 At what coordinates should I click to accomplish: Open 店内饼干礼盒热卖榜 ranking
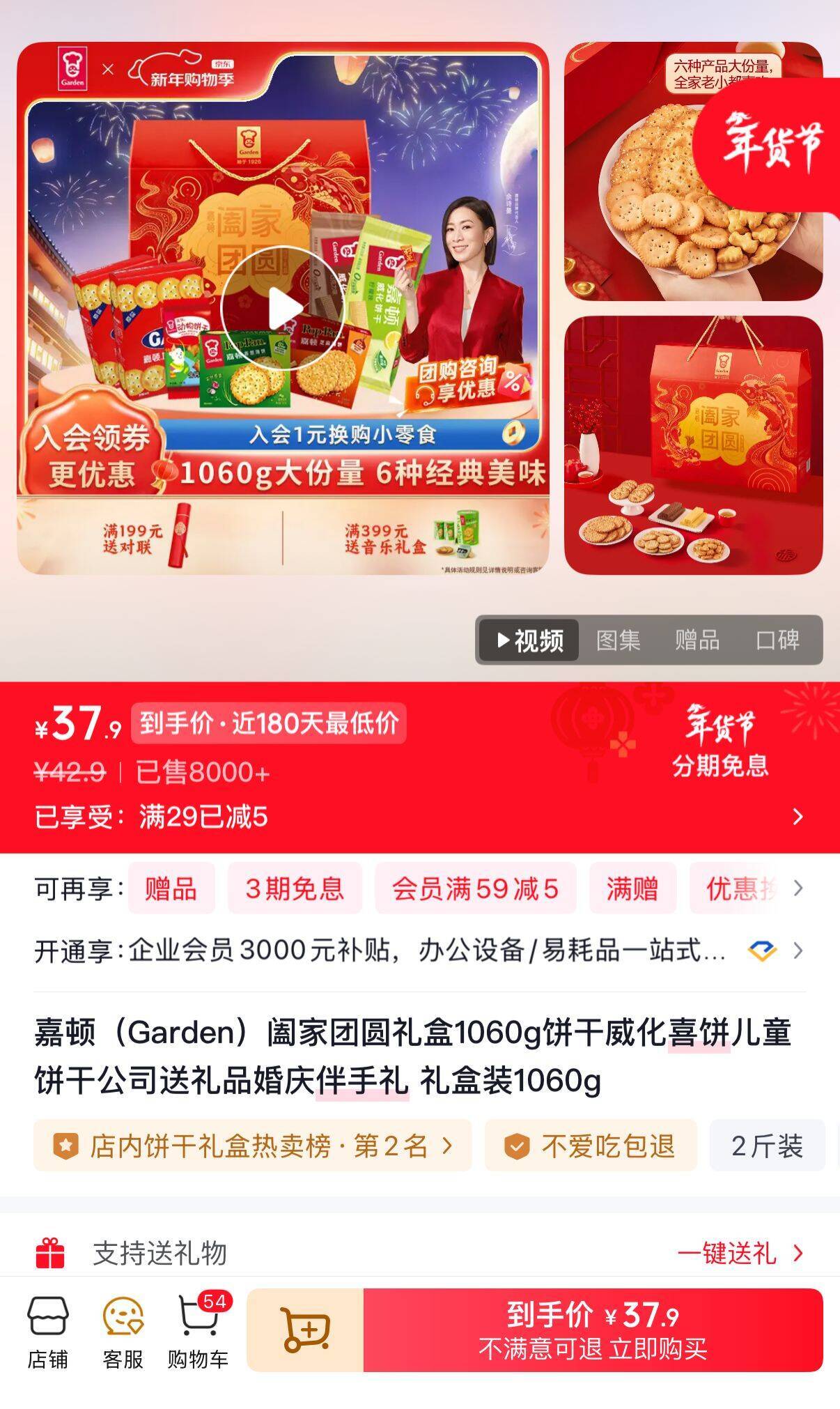(253, 1146)
